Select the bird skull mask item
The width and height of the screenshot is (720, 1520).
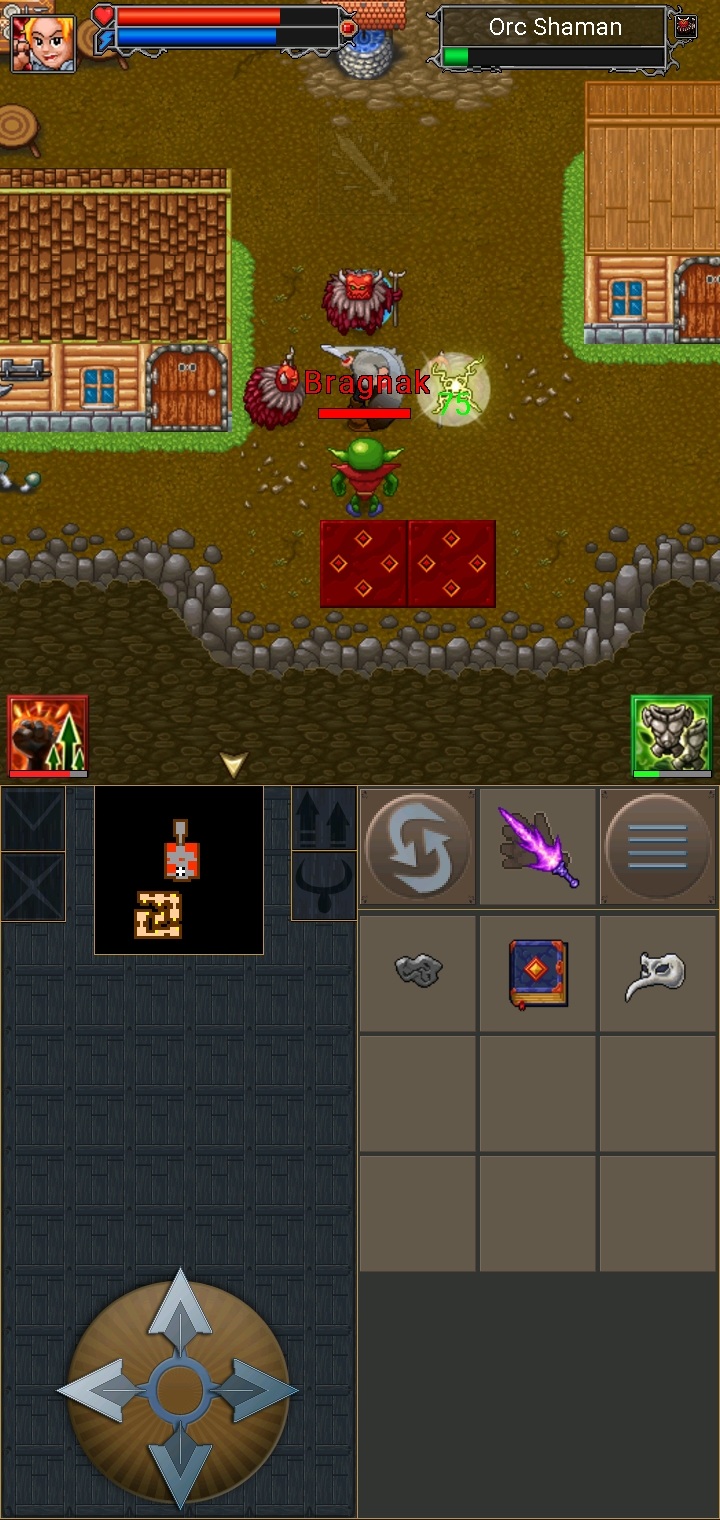[x=658, y=973]
